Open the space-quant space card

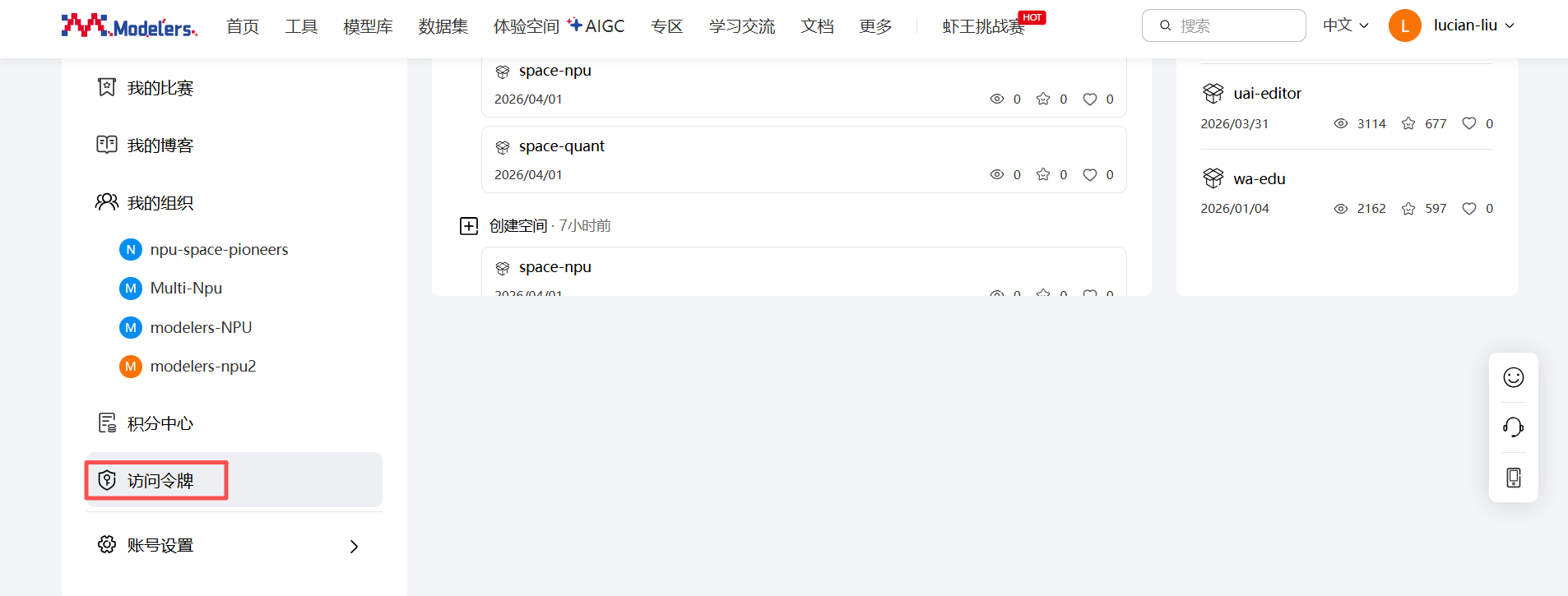561,146
